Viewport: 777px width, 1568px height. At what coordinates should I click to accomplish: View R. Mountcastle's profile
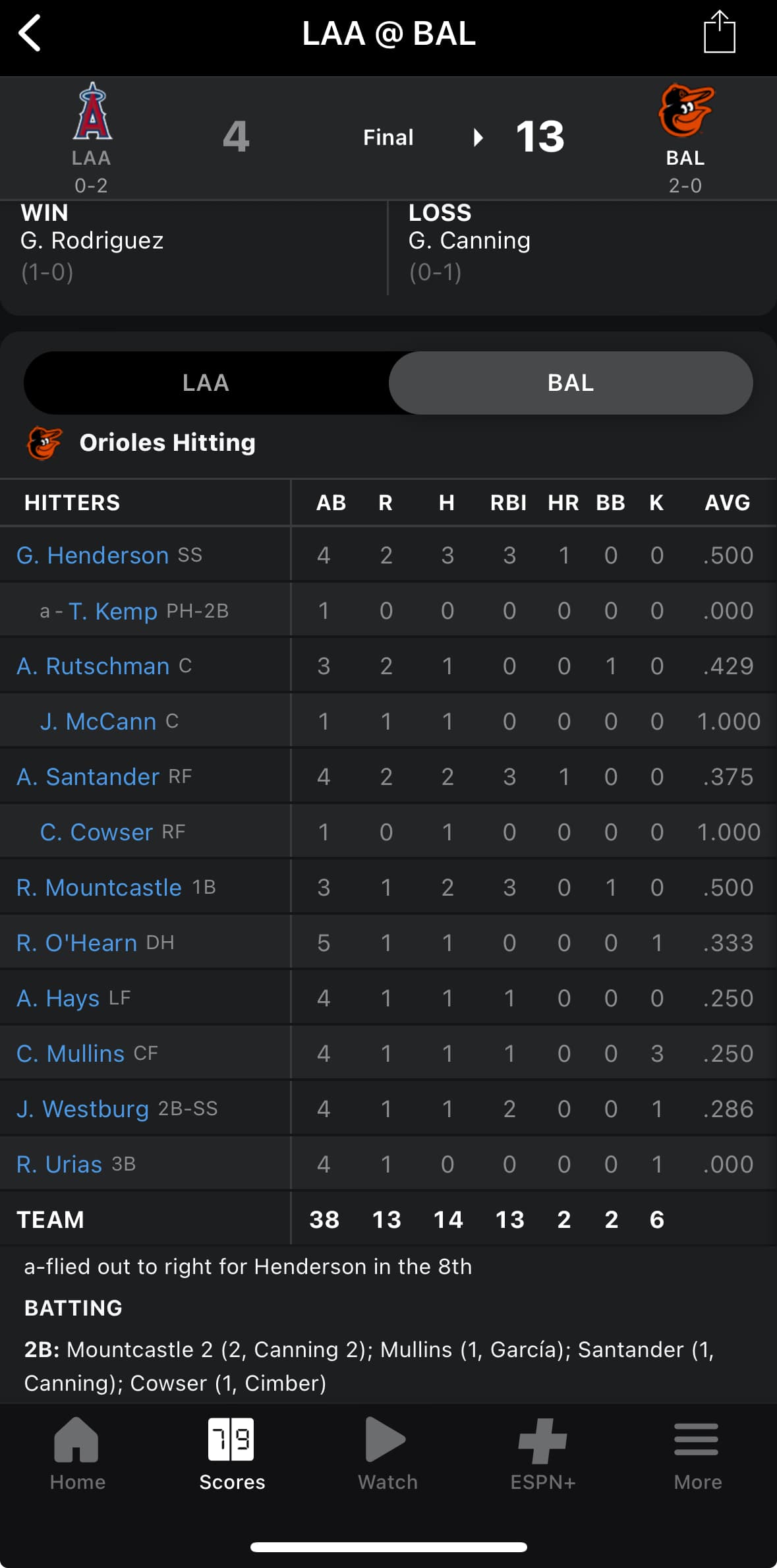(99, 888)
